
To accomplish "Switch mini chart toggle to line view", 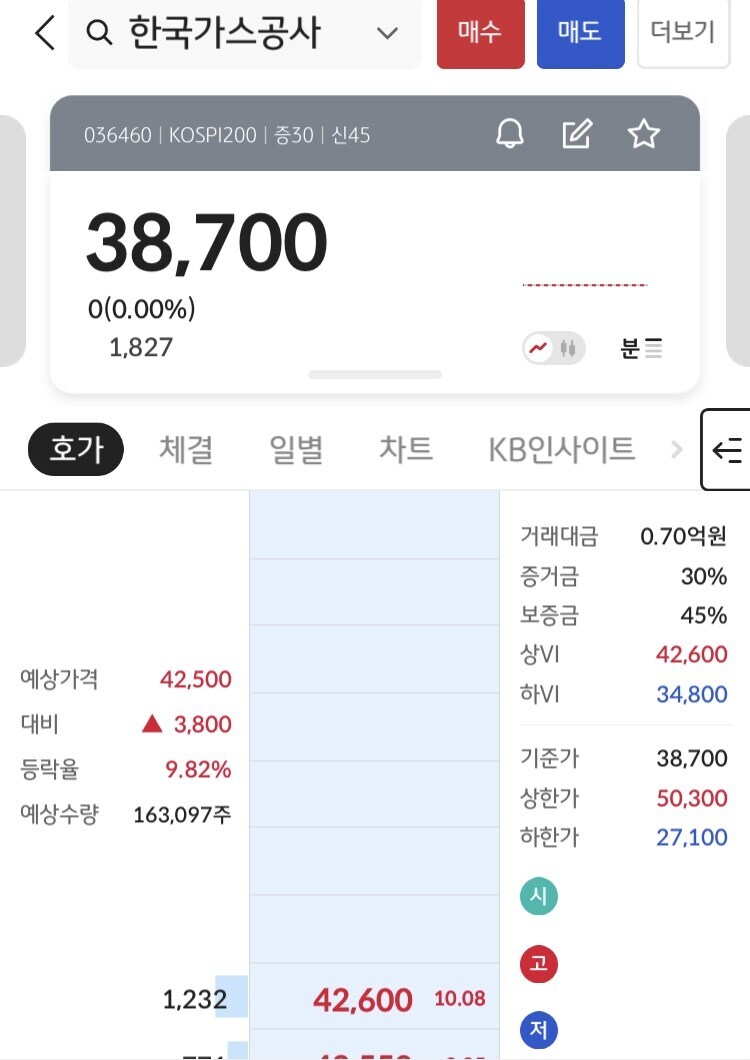I will click(x=540, y=348).
